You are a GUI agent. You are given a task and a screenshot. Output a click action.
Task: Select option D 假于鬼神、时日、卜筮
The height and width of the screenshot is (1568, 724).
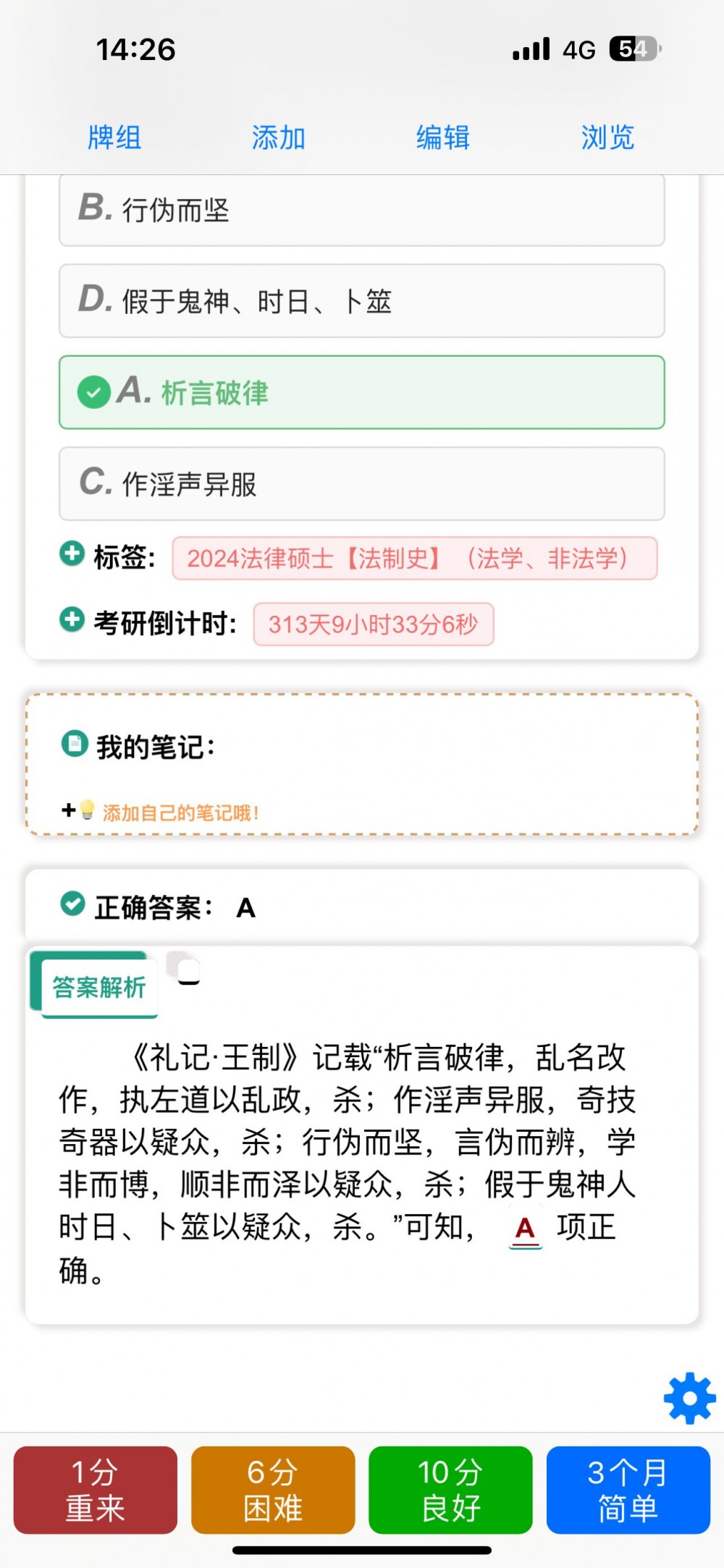362,301
